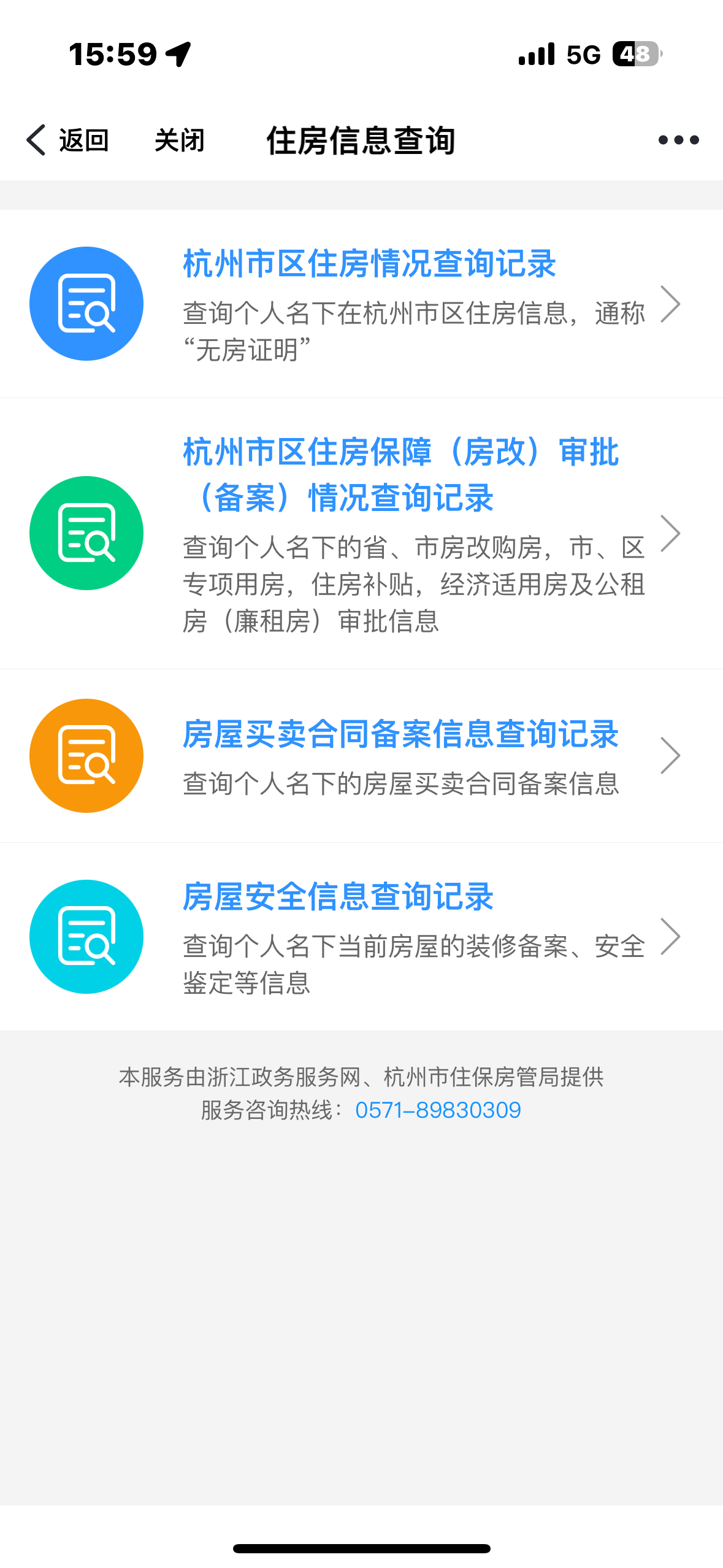The height and width of the screenshot is (1568, 723).
Task: Open 房屋安全信息查询记录
Action: coord(339,897)
